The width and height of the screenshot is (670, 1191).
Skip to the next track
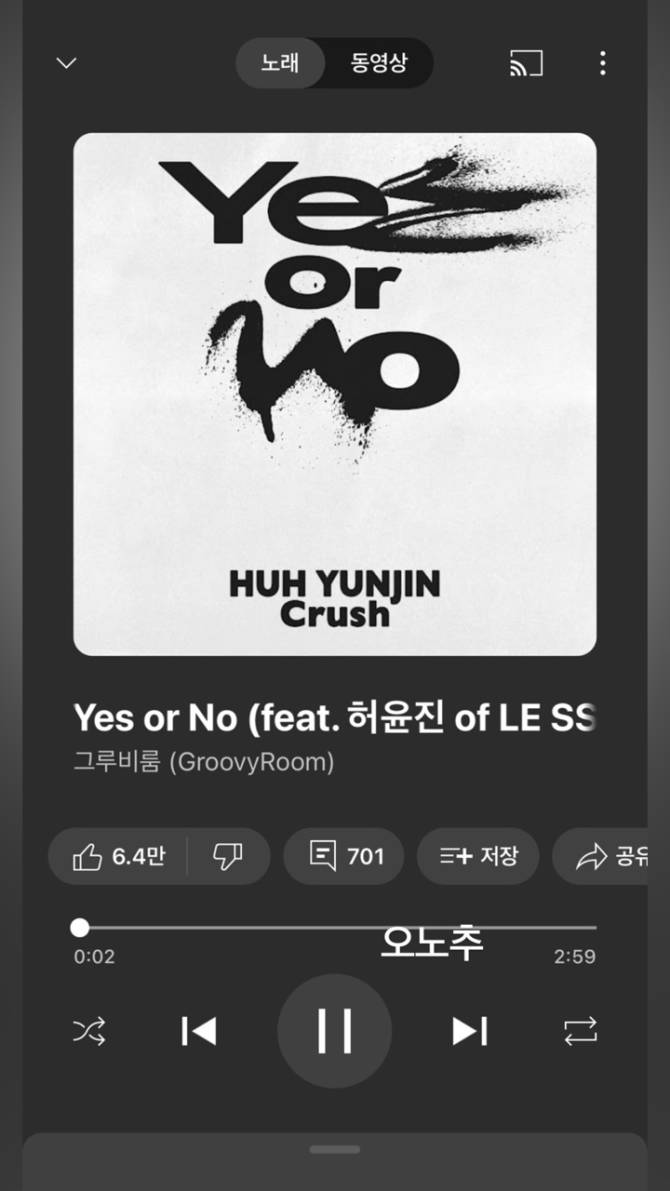469,1031
